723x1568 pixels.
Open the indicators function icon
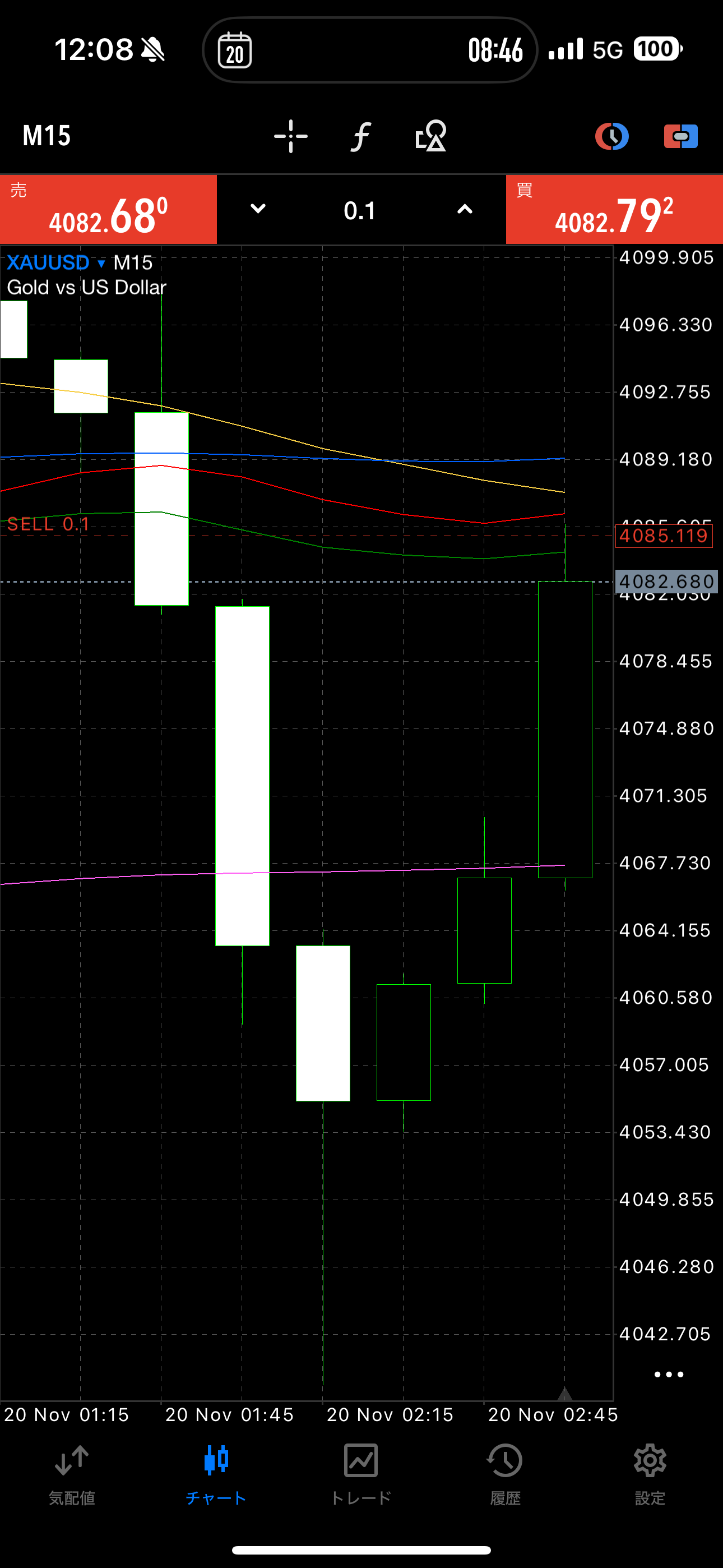pos(361,136)
